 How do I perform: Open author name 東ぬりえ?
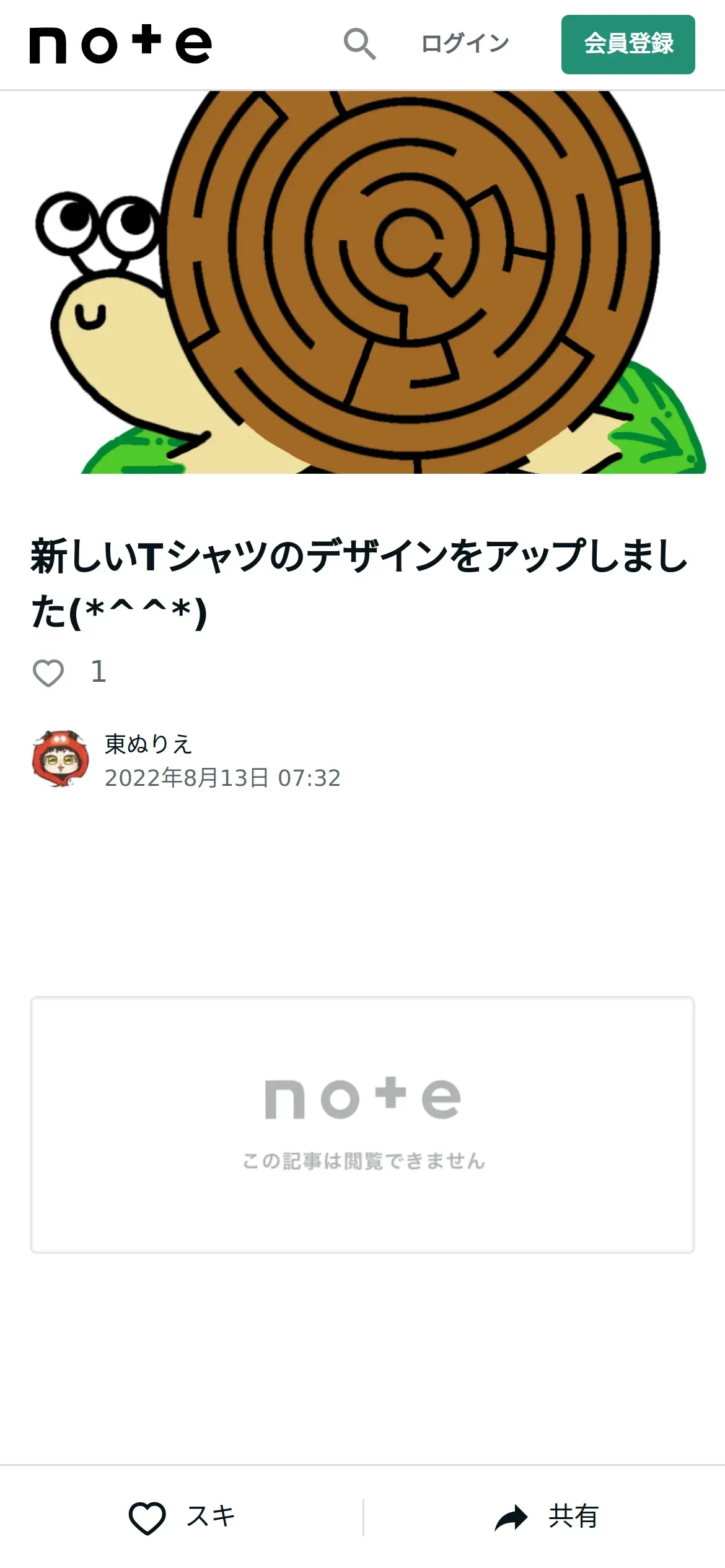149,744
